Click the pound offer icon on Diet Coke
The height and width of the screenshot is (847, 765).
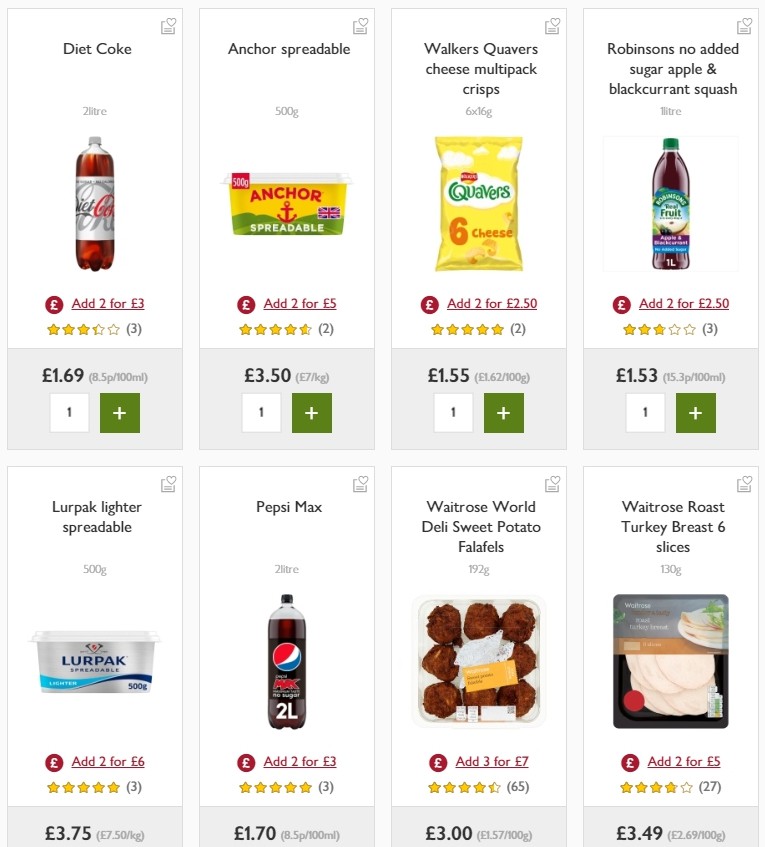click(53, 303)
